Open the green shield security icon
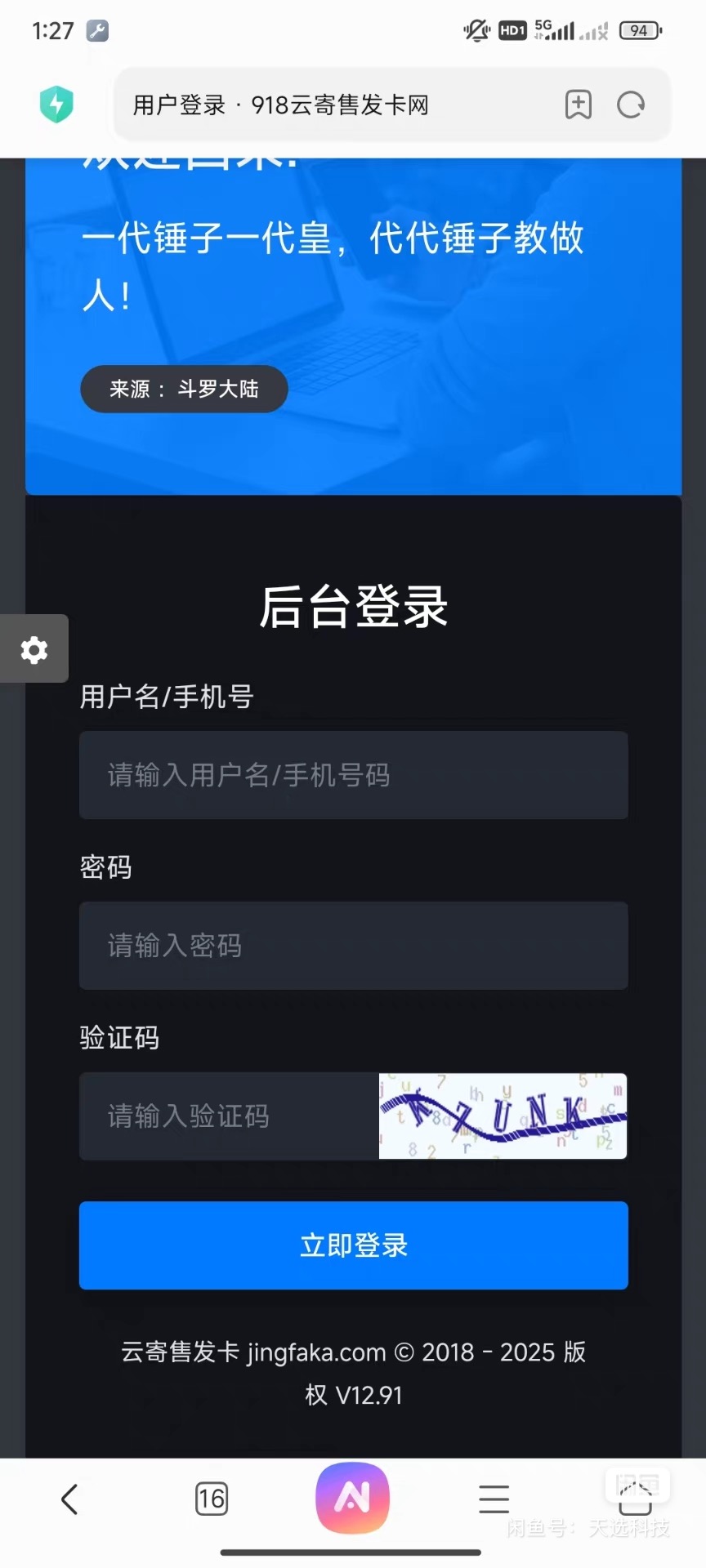The image size is (706, 1568). 56,105
